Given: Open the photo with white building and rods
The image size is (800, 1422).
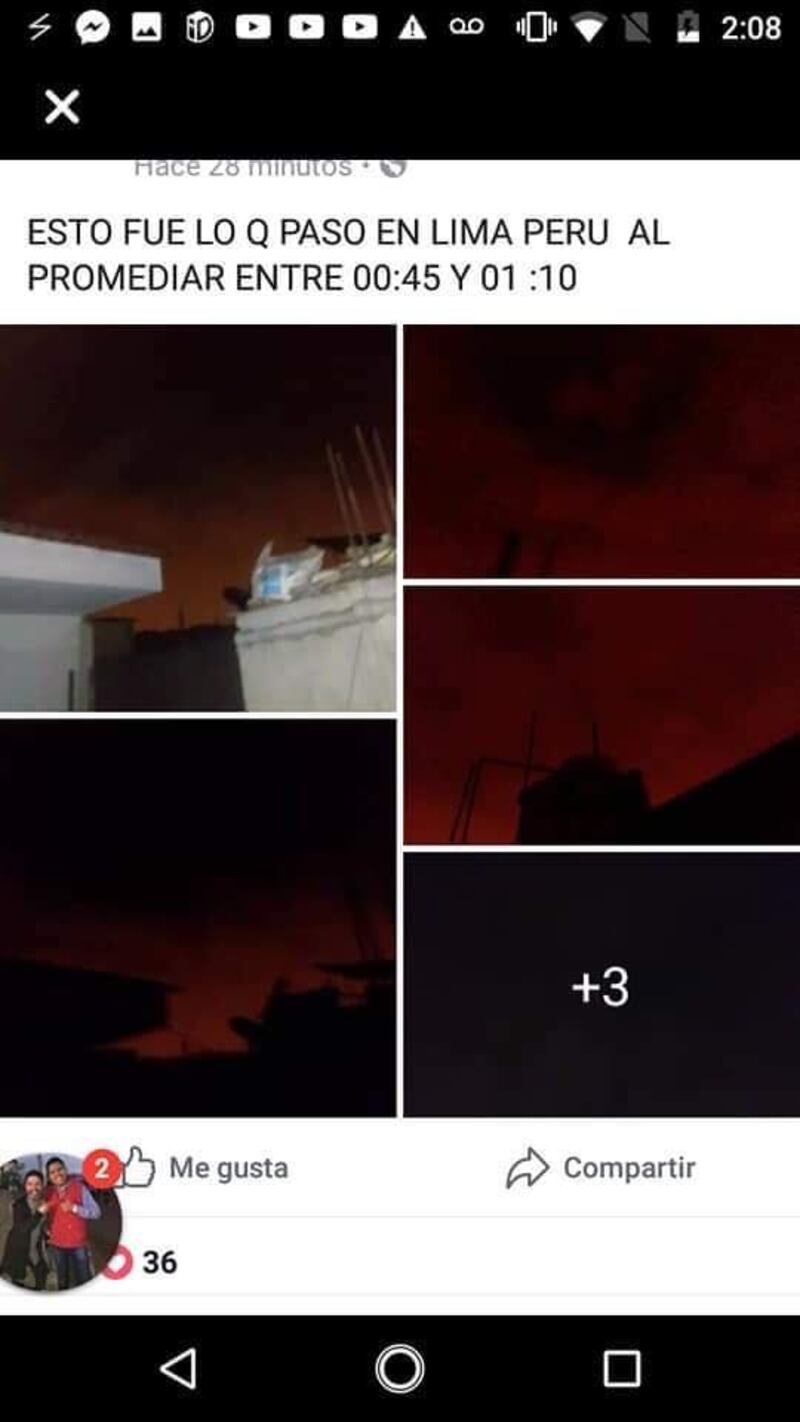Looking at the screenshot, I should tap(198, 518).
